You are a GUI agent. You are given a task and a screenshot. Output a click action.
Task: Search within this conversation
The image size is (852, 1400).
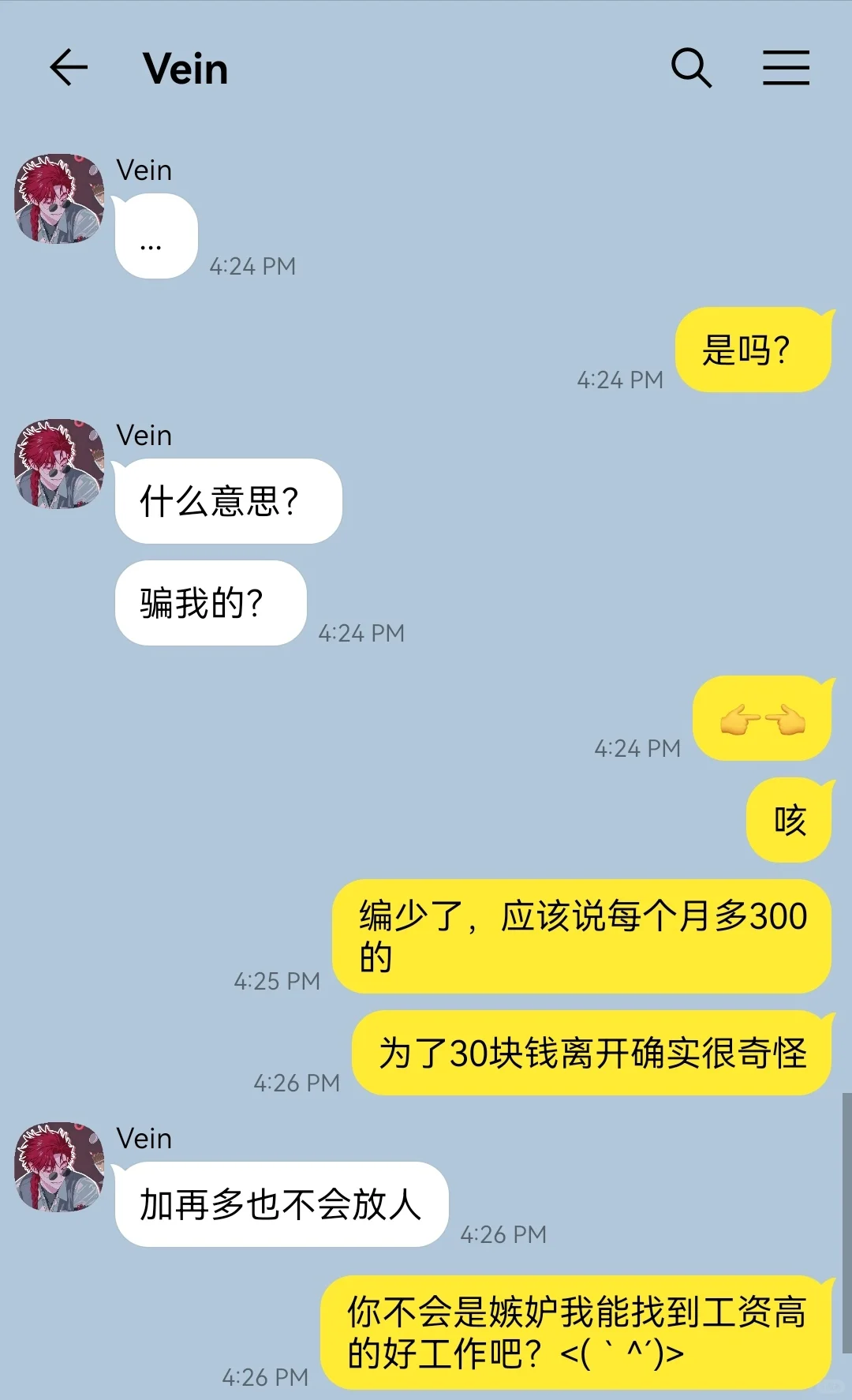pyautogui.click(x=691, y=67)
